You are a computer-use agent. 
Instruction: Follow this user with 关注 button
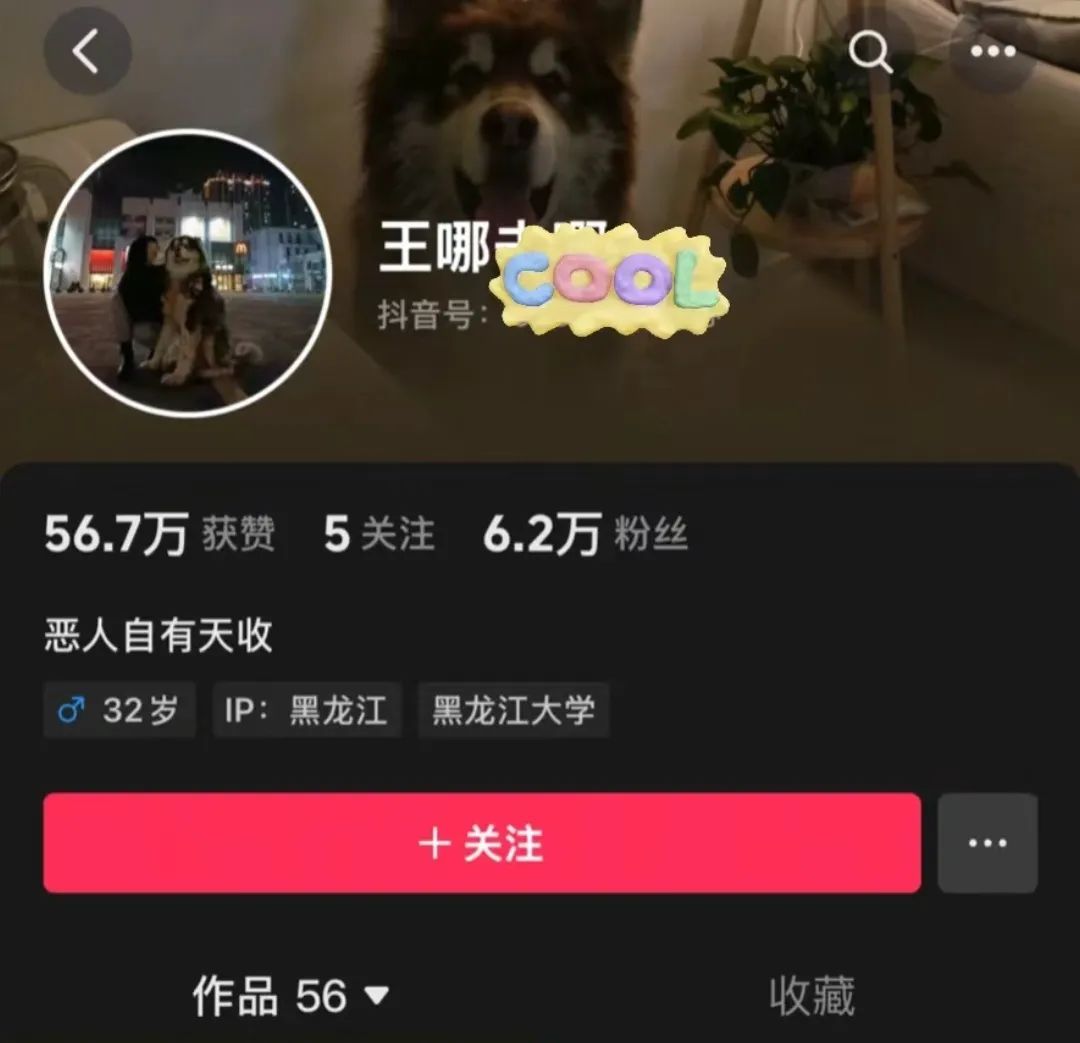tap(481, 843)
